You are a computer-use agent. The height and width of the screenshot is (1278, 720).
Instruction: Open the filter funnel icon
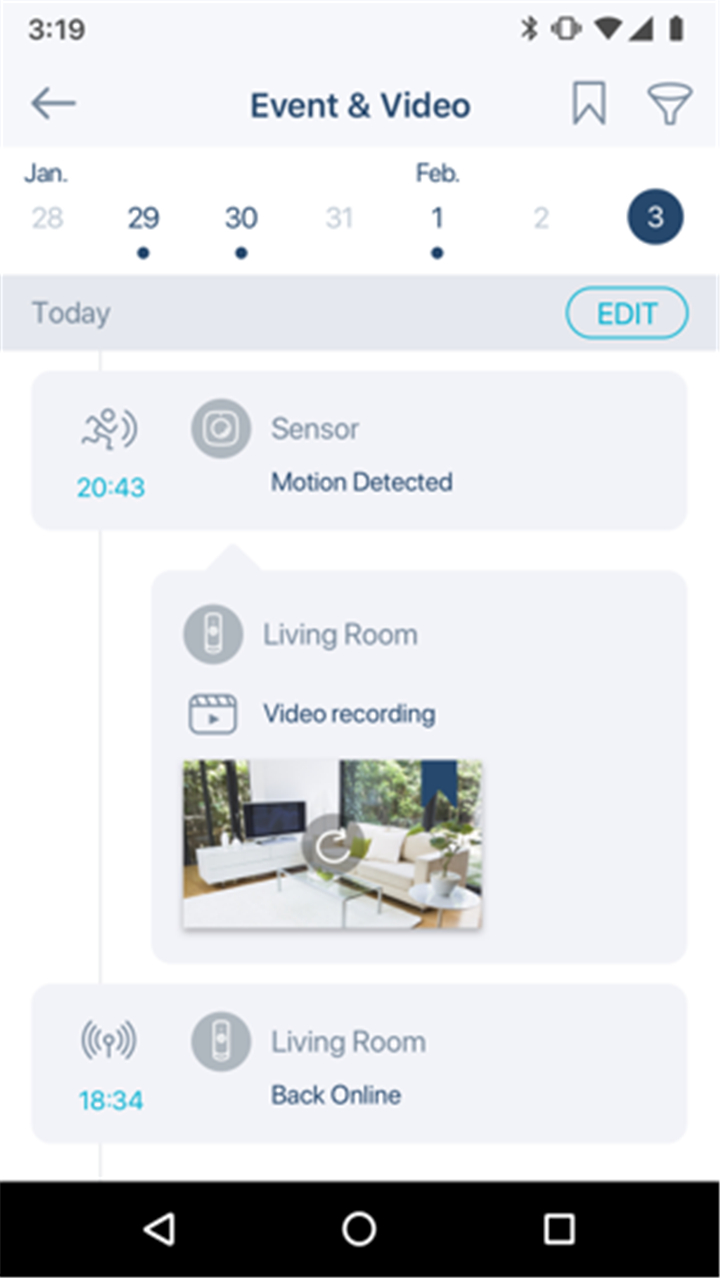click(670, 104)
